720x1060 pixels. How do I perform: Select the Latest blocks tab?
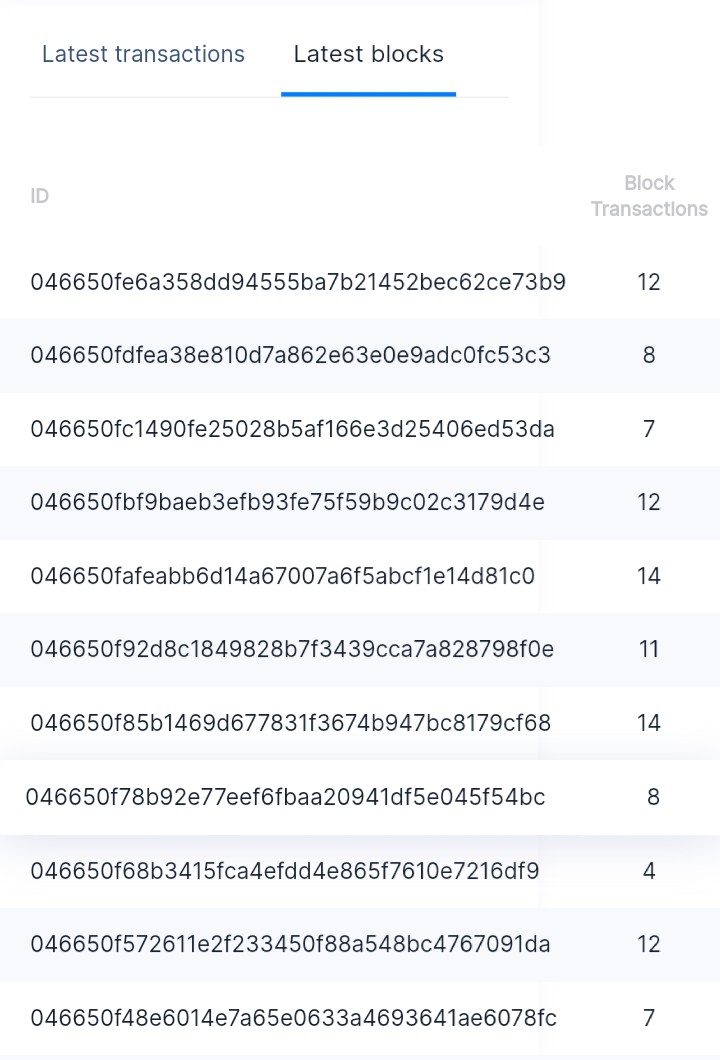[368, 54]
